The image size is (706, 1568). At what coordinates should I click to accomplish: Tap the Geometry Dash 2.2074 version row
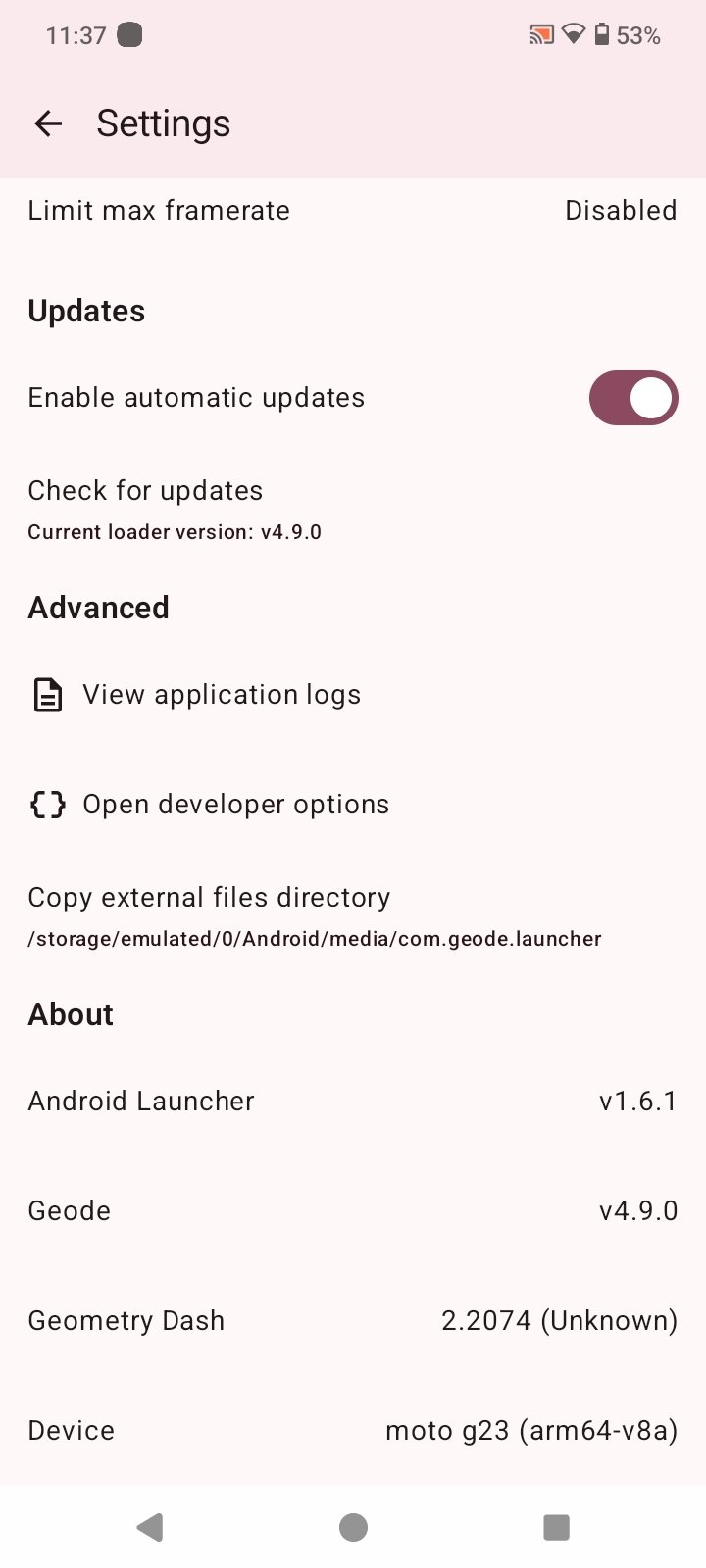pyautogui.click(x=353, y=1320)
